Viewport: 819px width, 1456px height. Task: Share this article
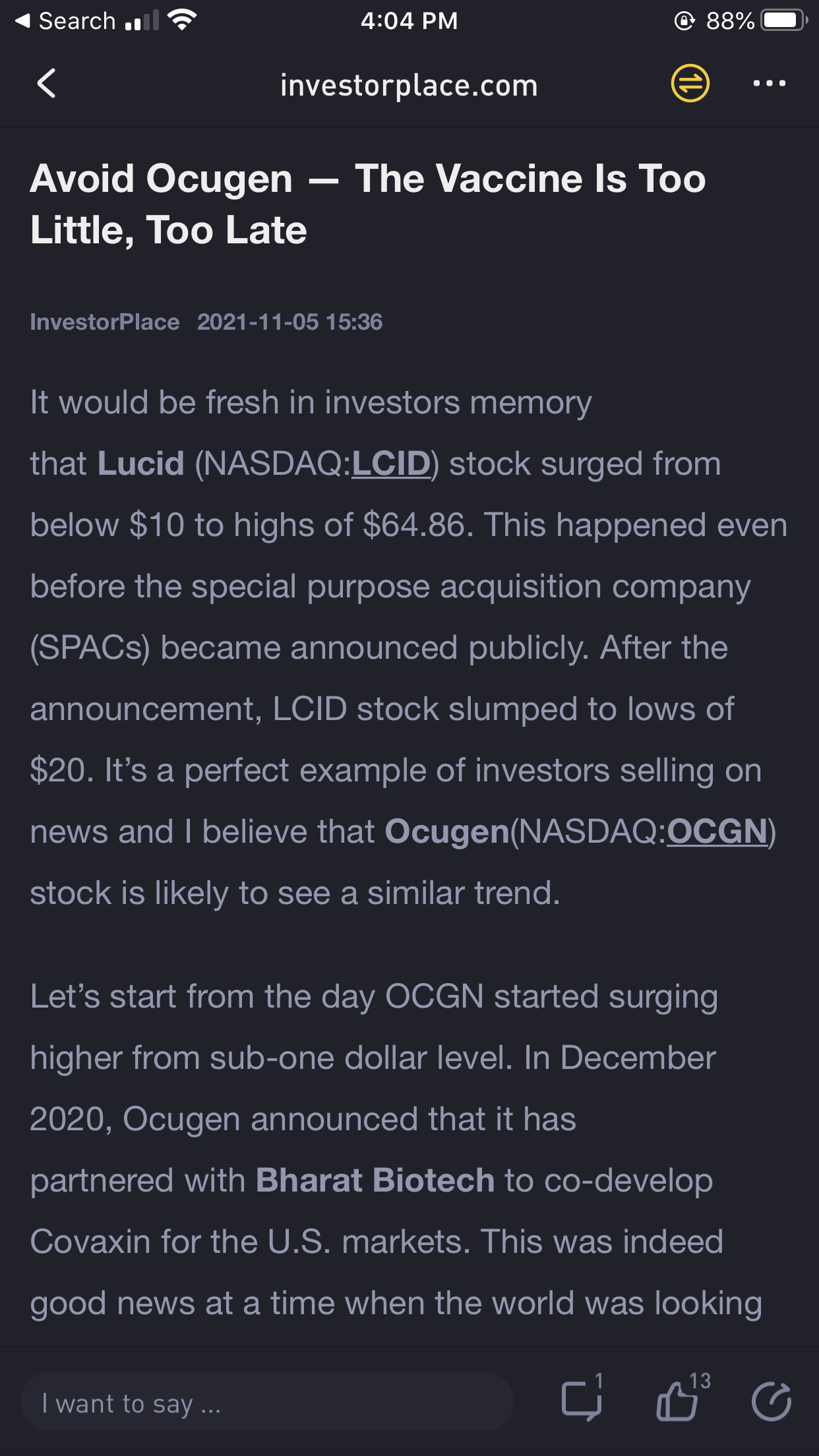coord(771,1401)
